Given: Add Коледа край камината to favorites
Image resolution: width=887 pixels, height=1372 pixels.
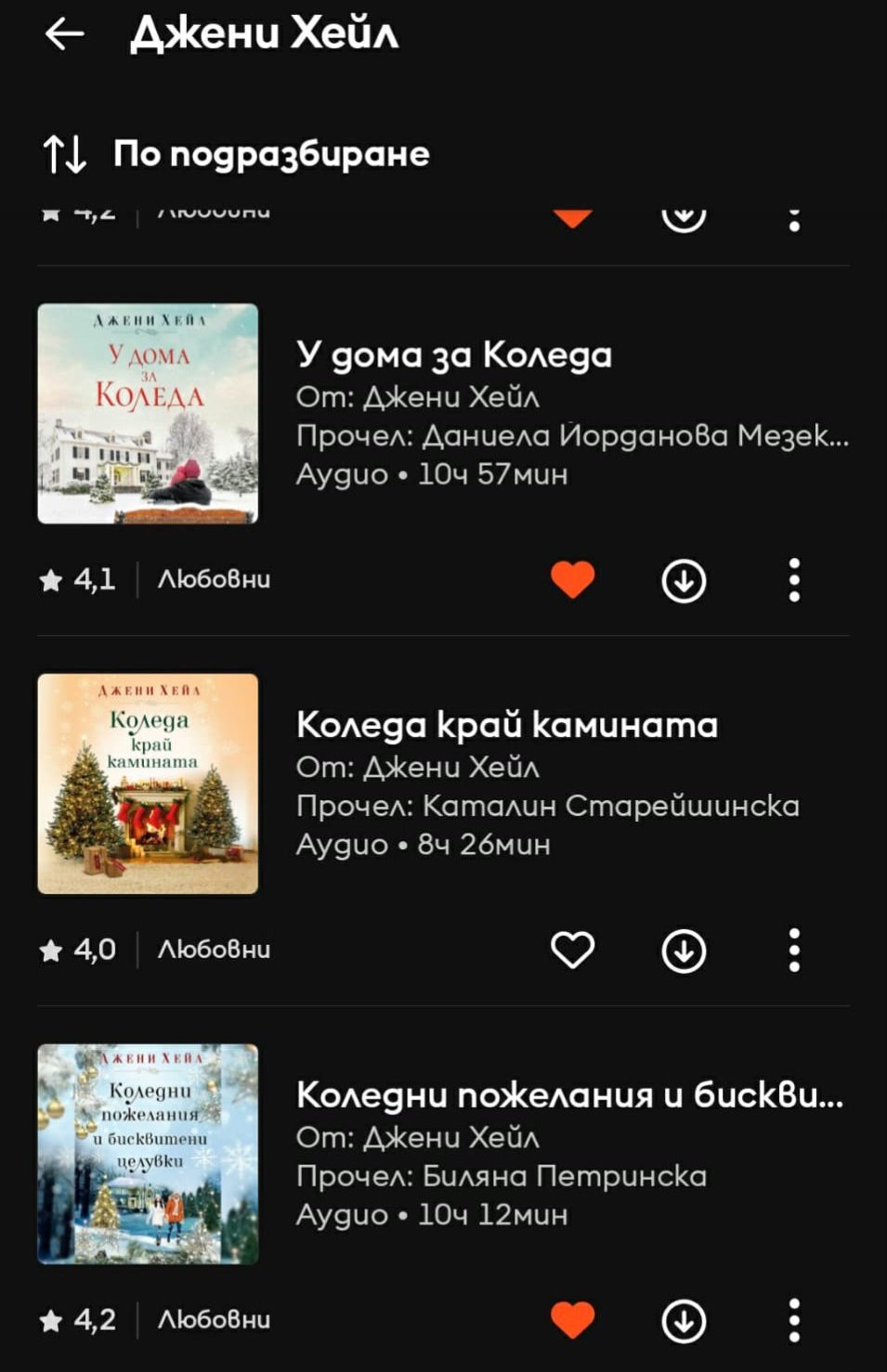Looking at the screenshot, I should [572, 951].
